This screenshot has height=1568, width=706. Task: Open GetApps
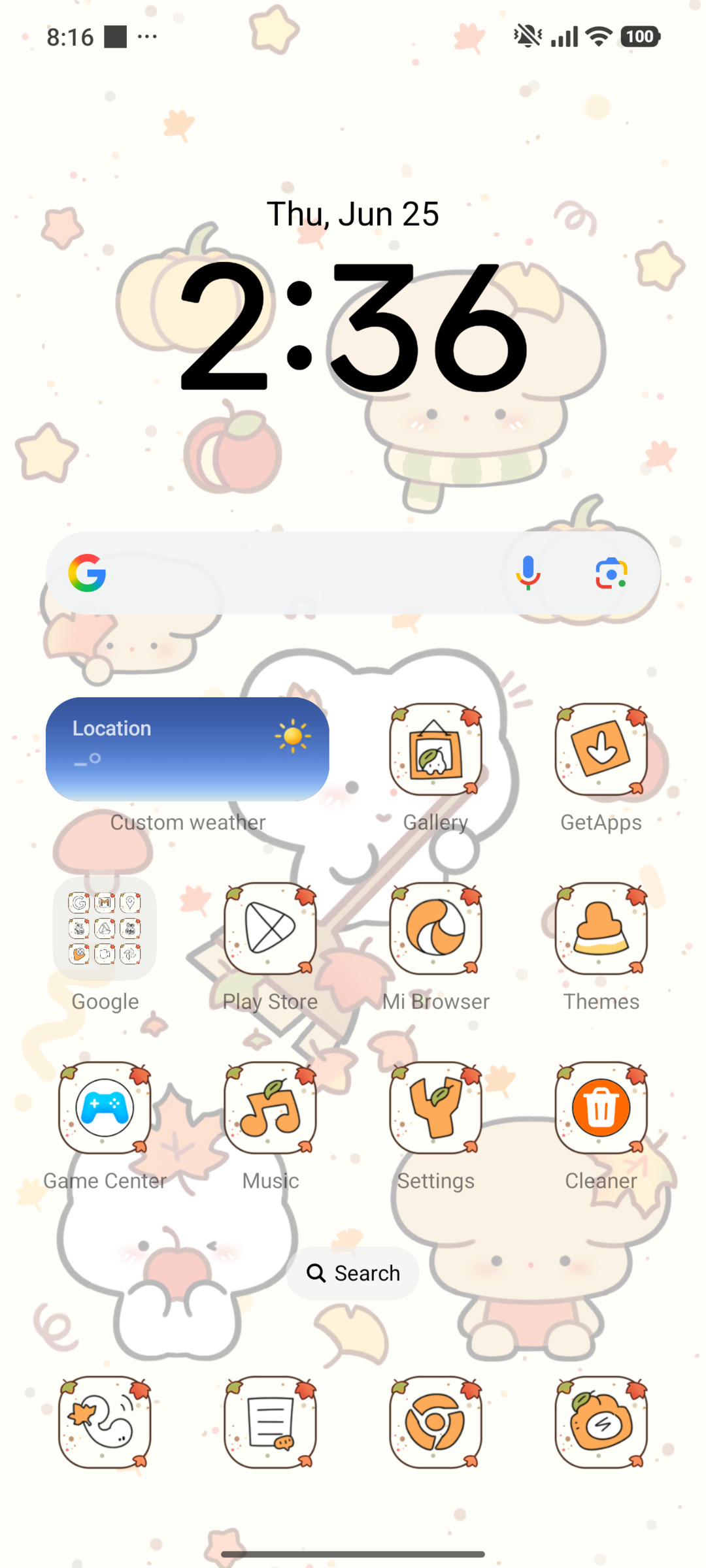[601, 749]
